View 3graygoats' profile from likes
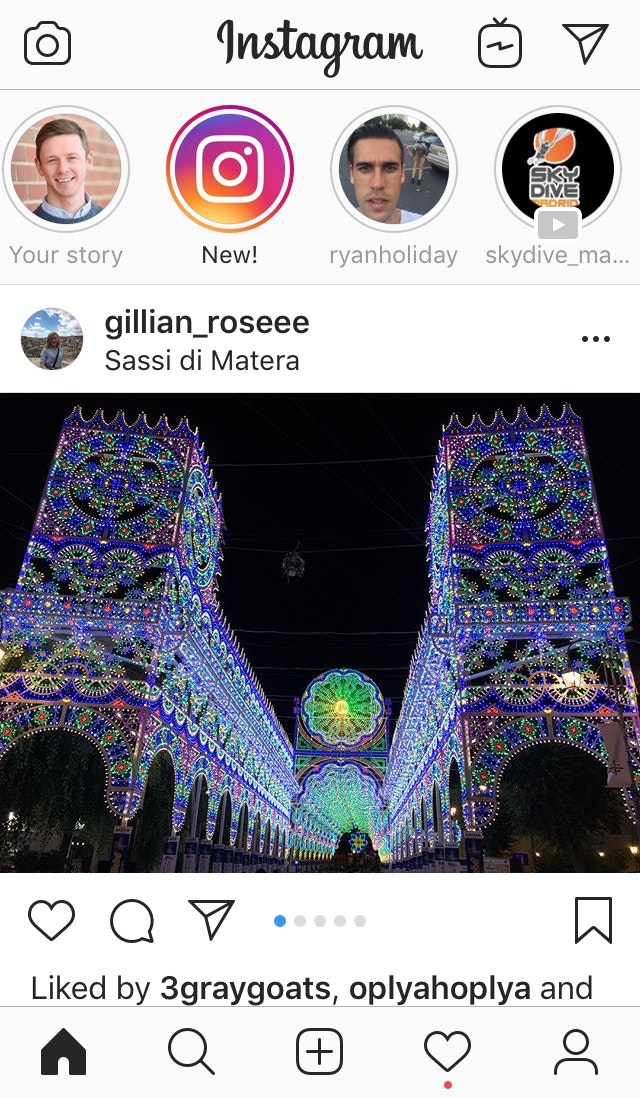Screen dimensions: 640x1097 tap(245, 989)
